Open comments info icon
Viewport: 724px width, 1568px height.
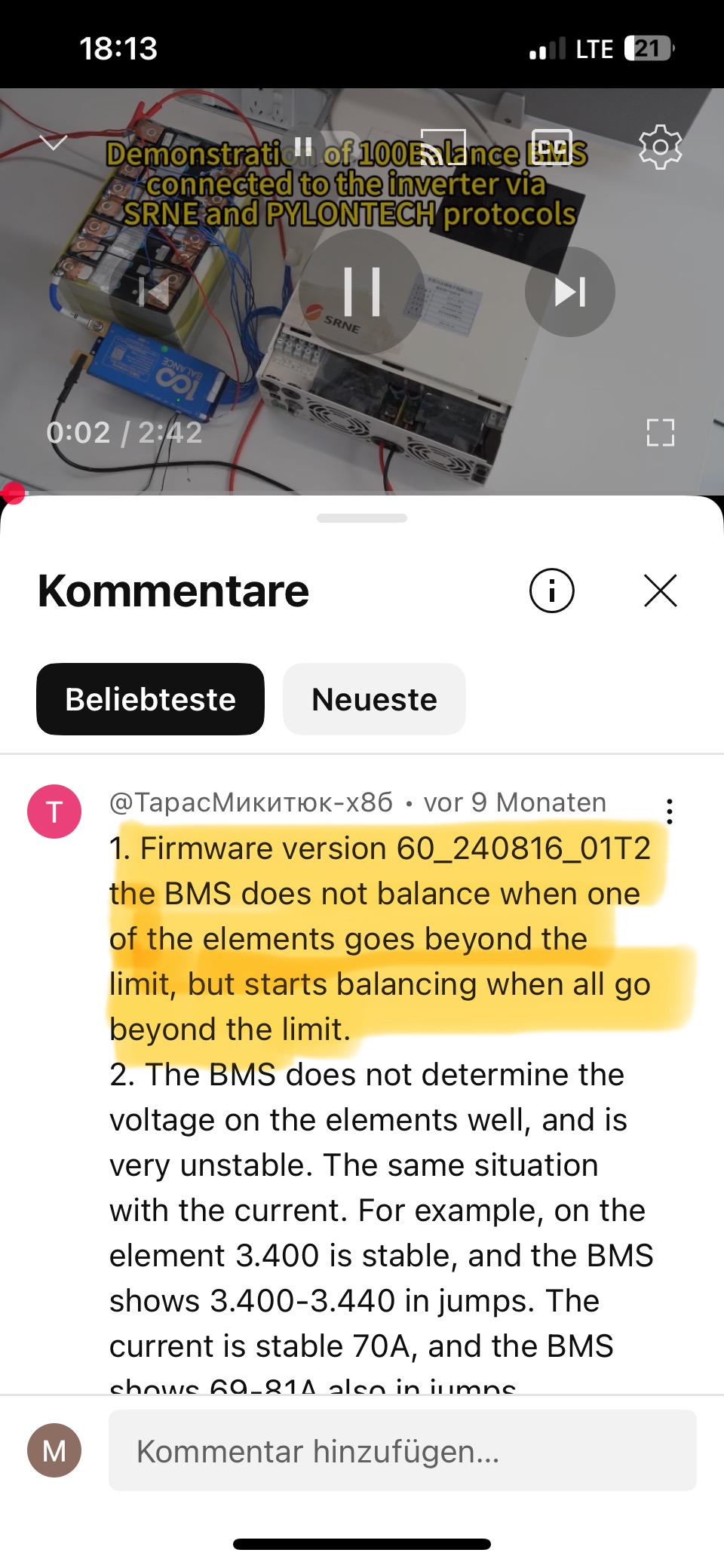(x=551, y=591)
